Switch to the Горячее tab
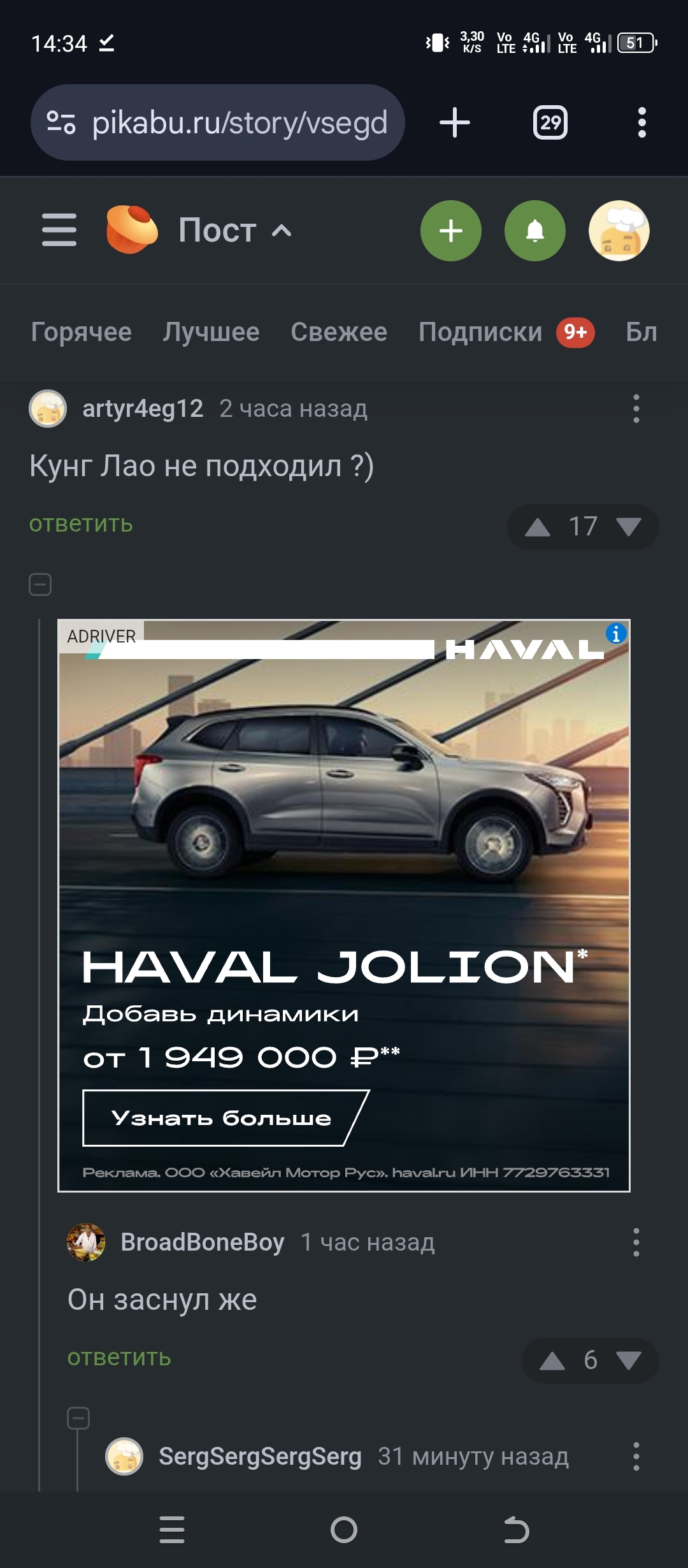 coord(81,332)
